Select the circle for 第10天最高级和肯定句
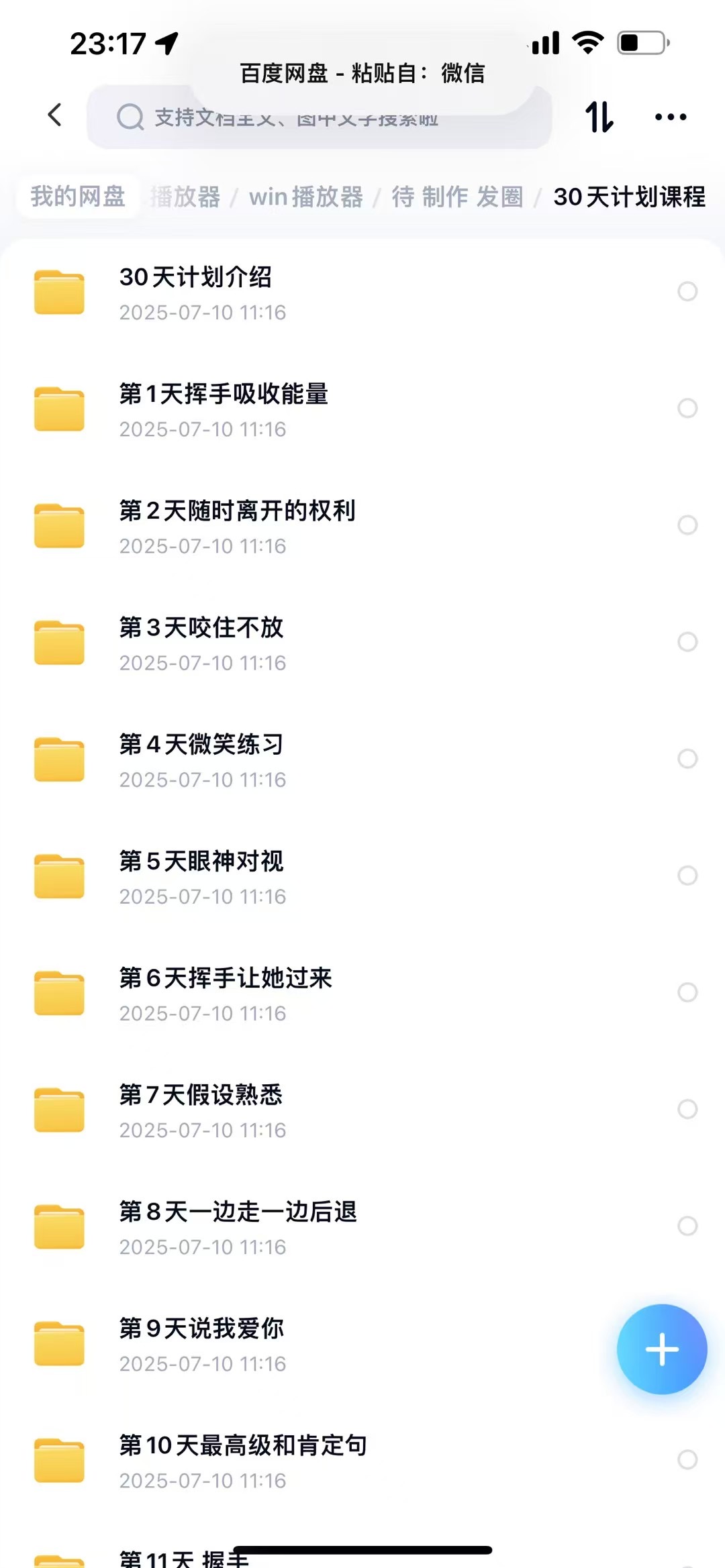 (x=687, y=1459)
